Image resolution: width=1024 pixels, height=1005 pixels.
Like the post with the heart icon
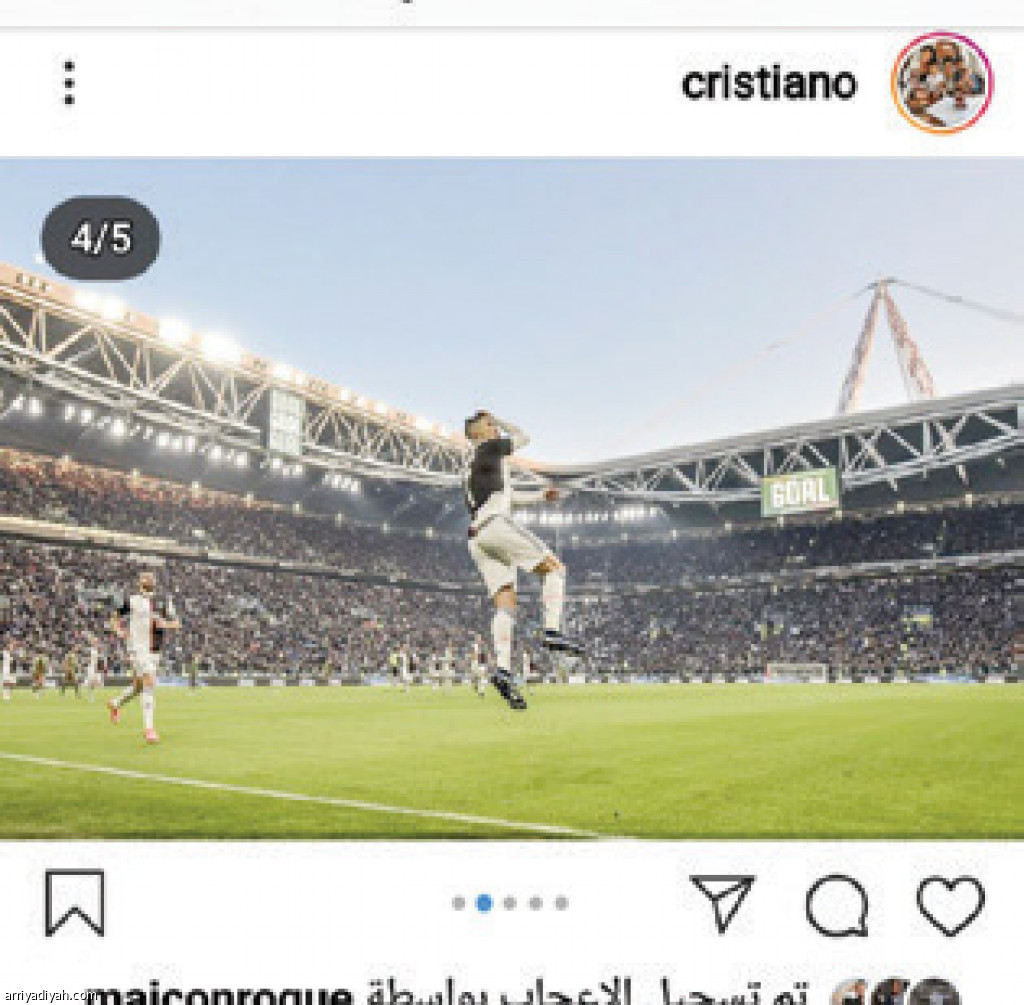tap(950, 904)
